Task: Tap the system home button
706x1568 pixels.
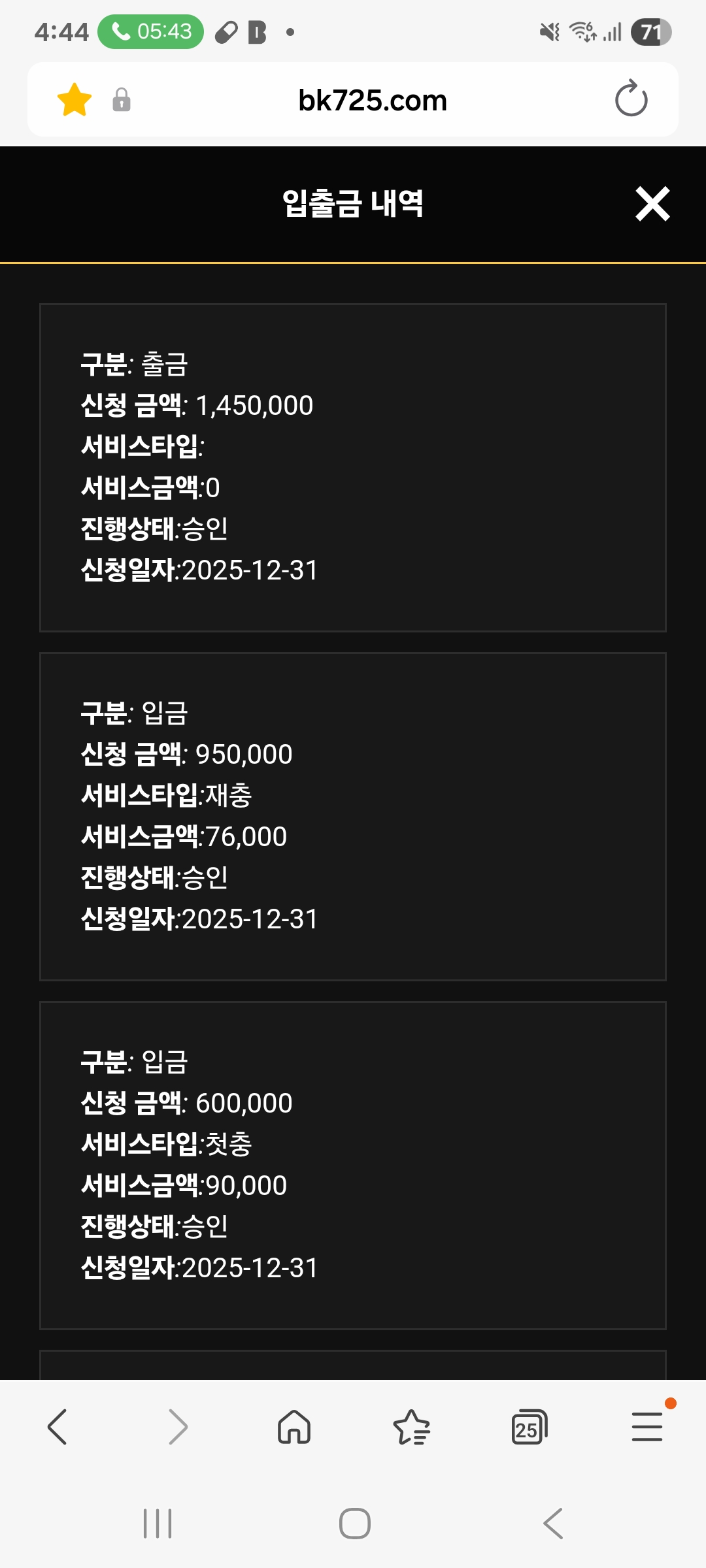Action: [354, 1524]
